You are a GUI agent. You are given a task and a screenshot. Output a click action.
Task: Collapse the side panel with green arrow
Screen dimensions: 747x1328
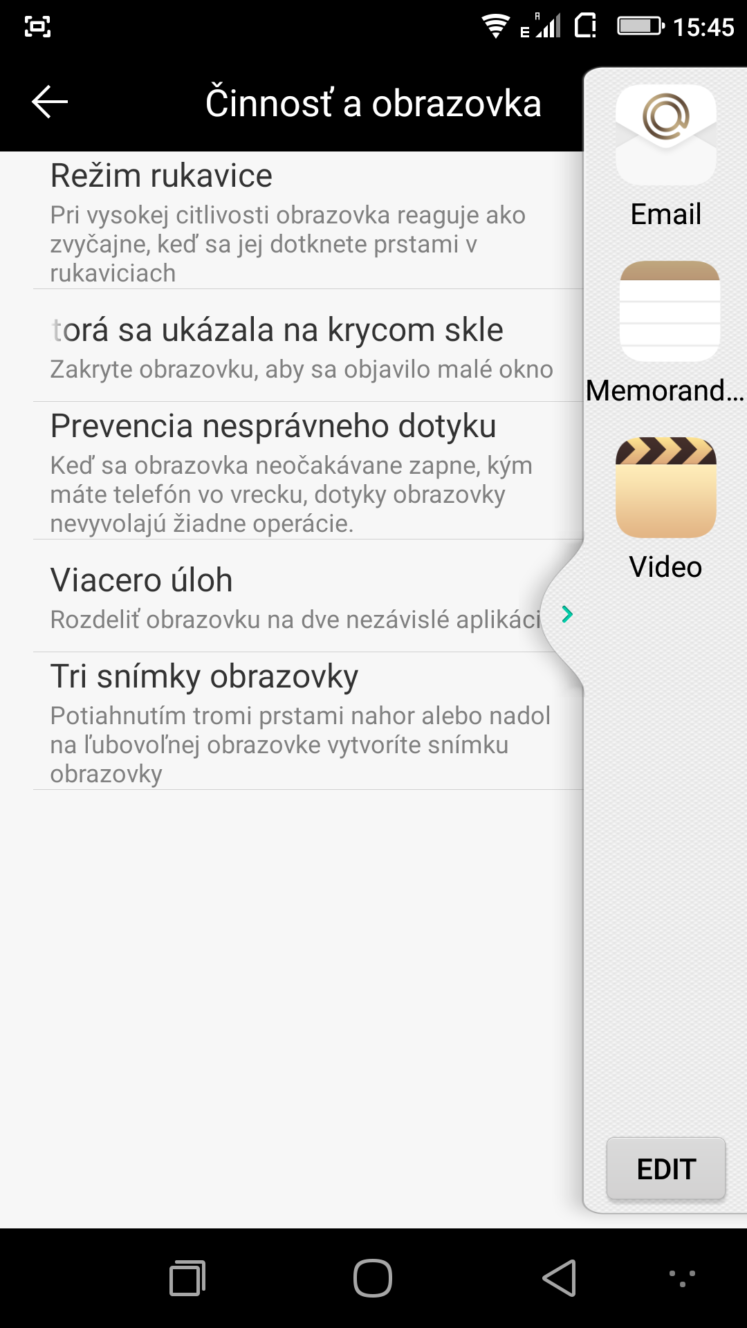pos(567,614)
